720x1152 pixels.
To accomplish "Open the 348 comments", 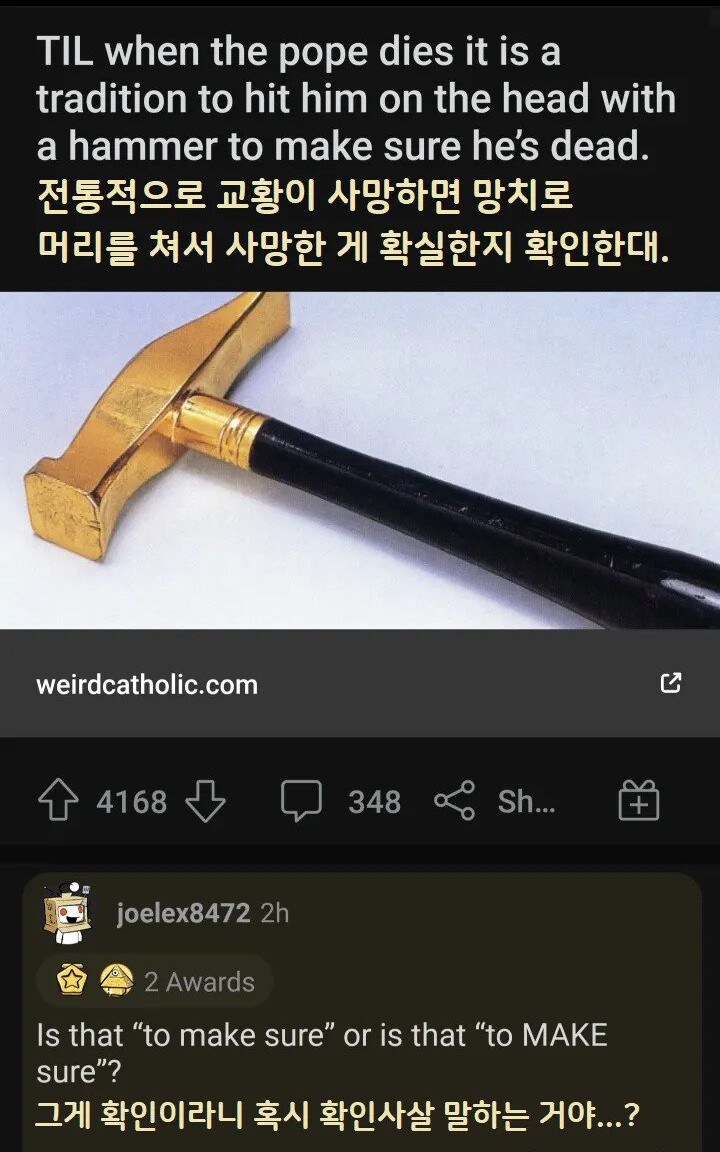I will point(342,802).
